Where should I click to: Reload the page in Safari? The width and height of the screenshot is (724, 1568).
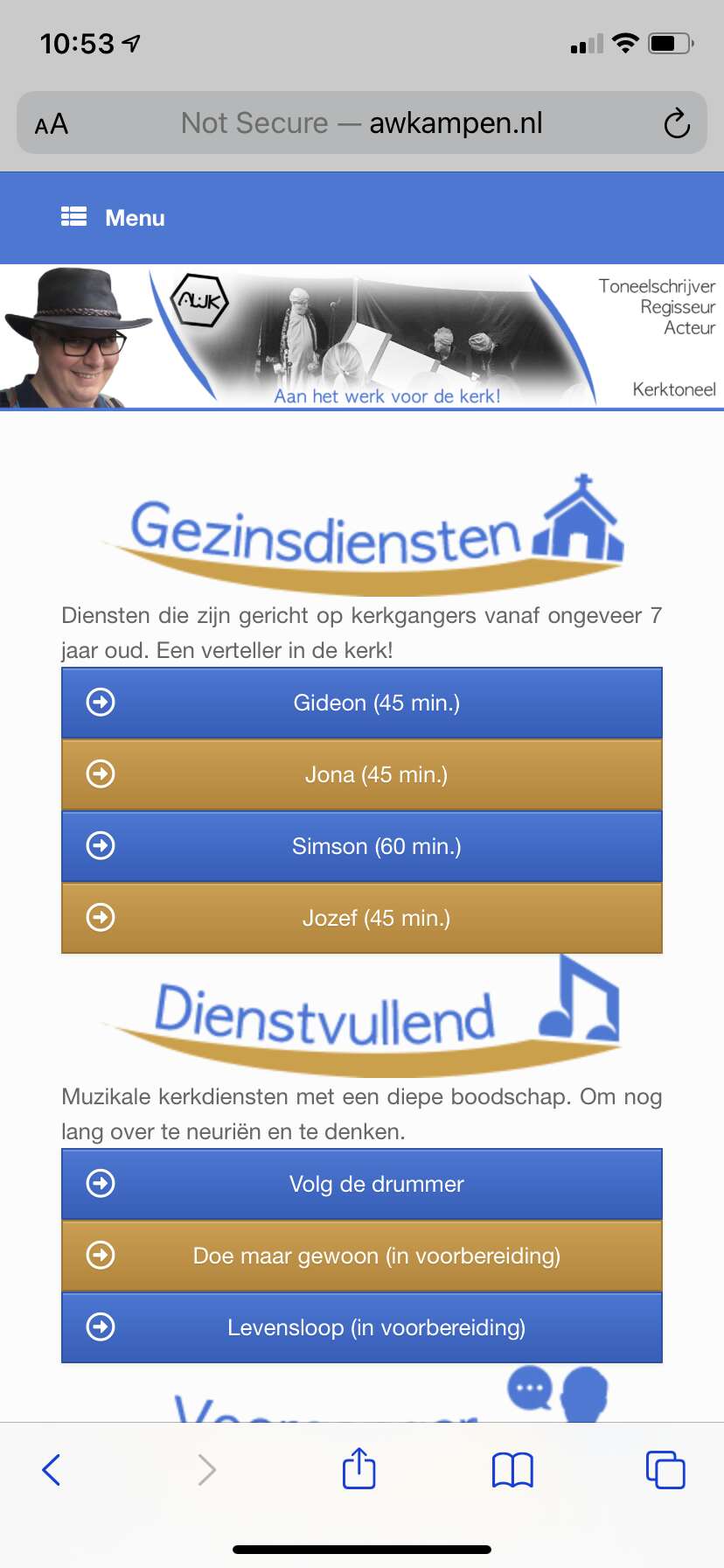pyautogui.click(x=676, y=123)
